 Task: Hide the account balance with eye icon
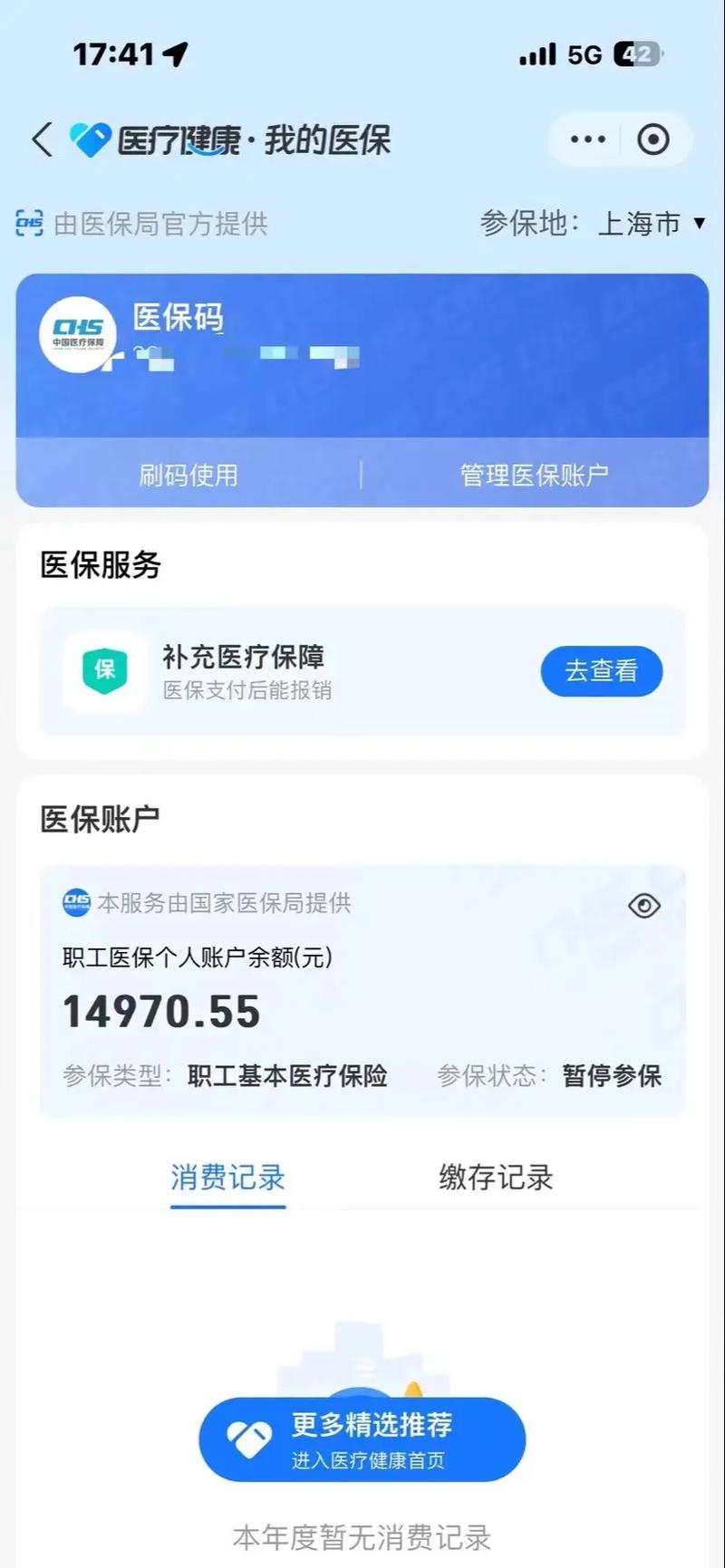(643, 905)
